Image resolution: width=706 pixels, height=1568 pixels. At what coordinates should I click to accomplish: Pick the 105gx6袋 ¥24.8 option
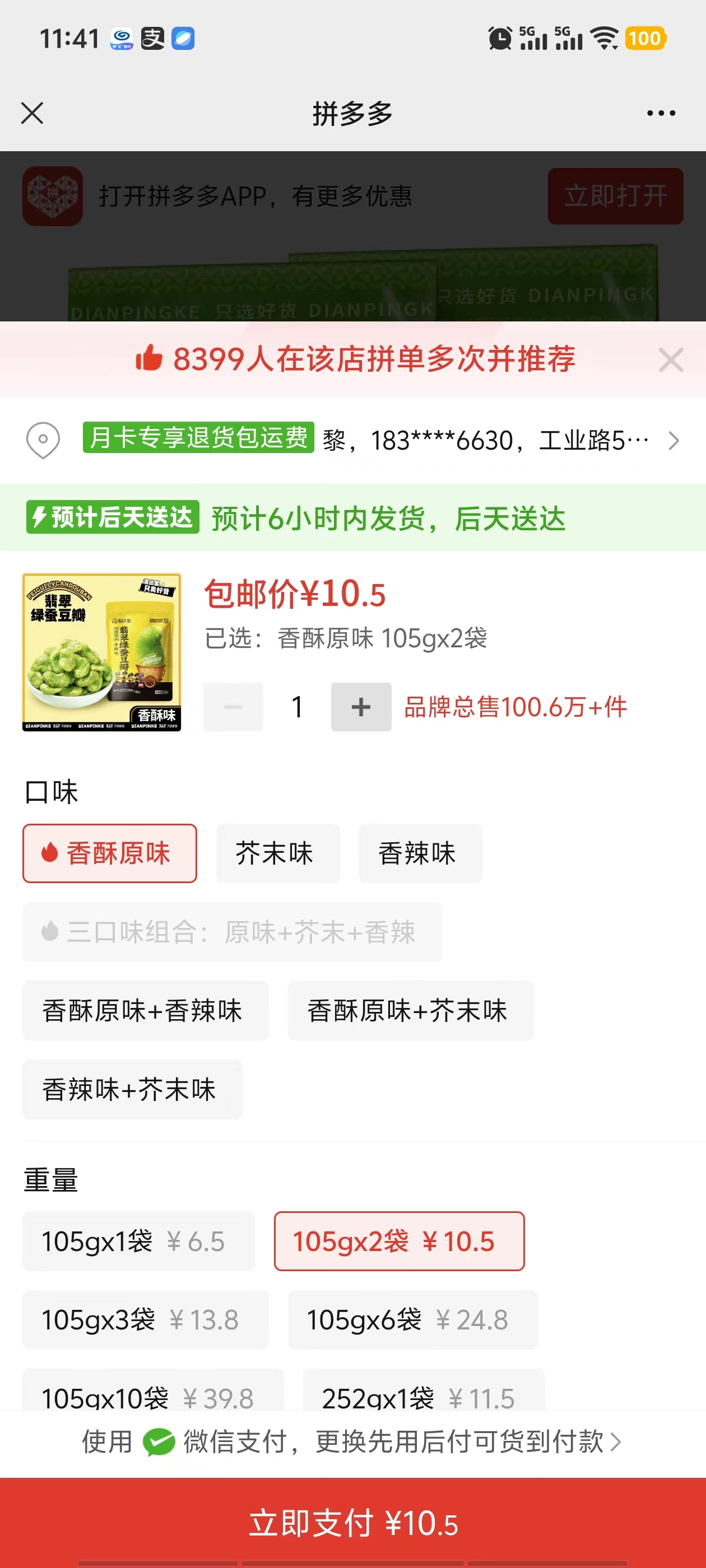point(412,1319)
